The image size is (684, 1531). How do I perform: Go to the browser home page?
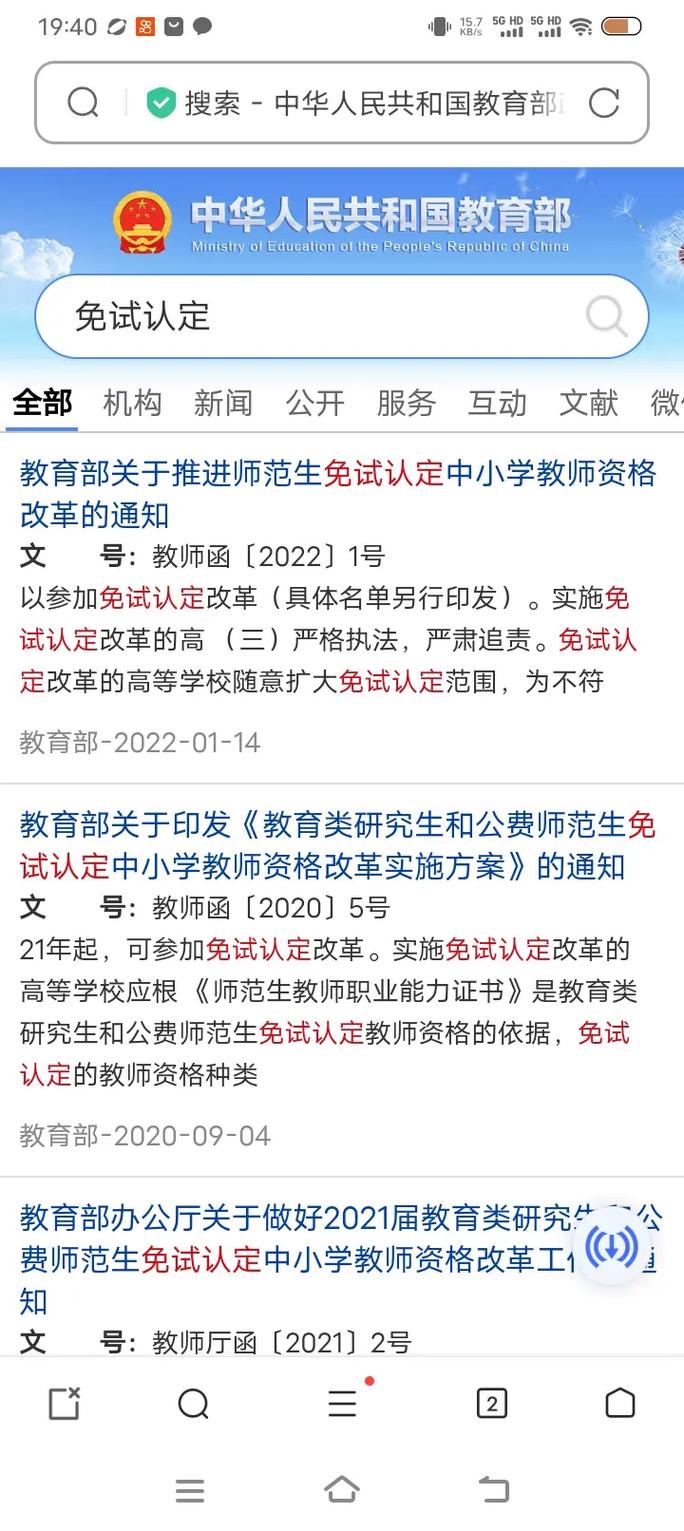tap(620, 1403)
